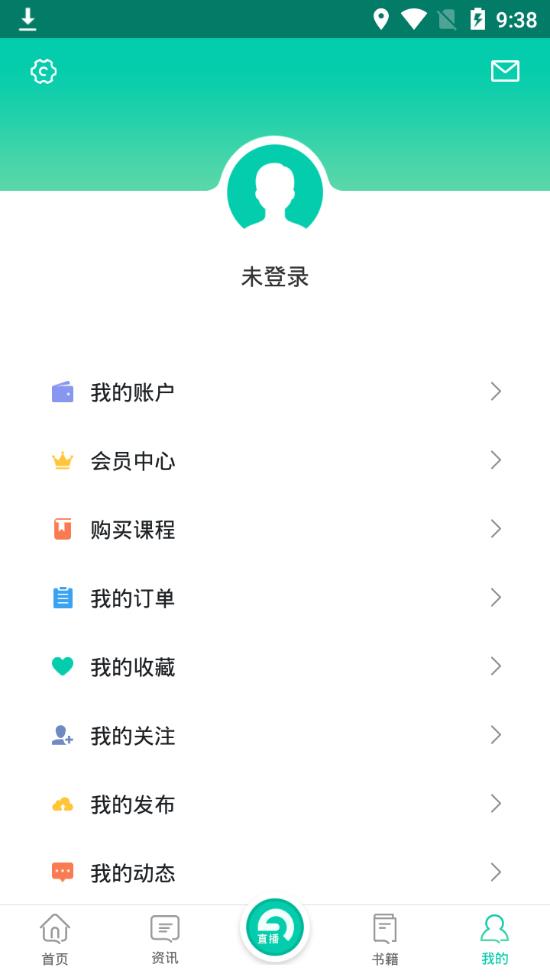550x977 pixels.
Task: Open the messages envelope icon
Action: click(505, 71)
